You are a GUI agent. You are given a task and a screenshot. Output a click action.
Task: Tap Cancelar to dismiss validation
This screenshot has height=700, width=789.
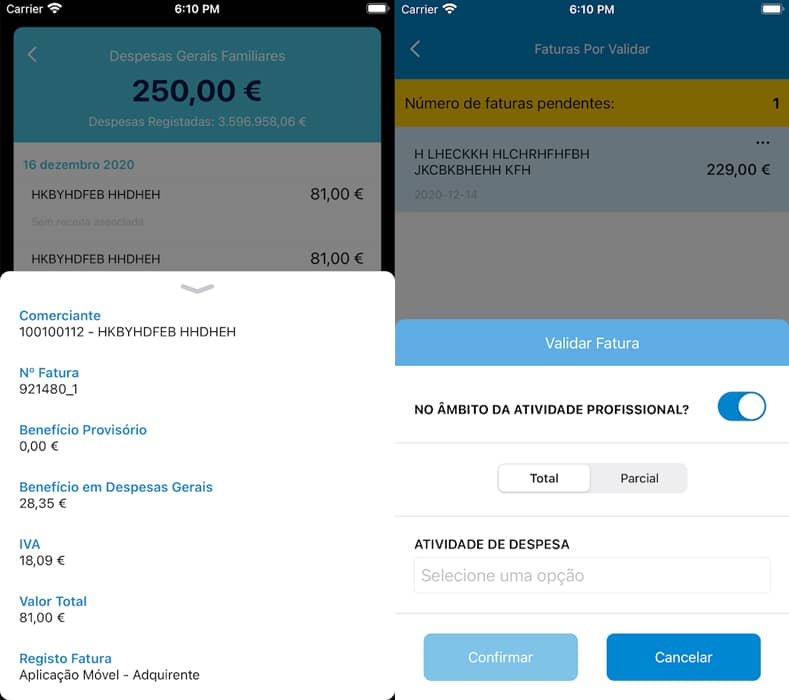pyautogui.click(x=683, y=657)
